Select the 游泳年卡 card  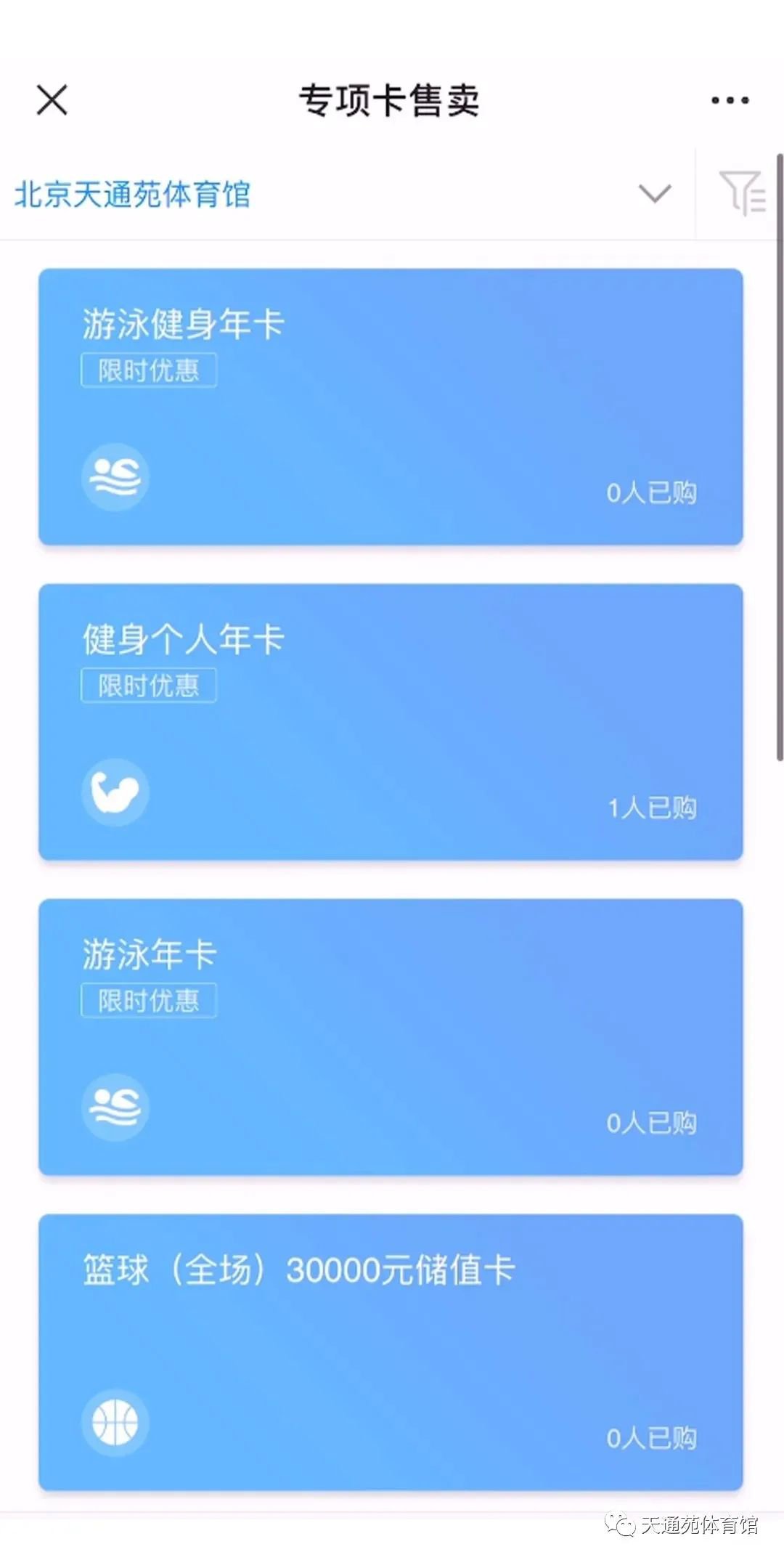(x=391, y=1037)
